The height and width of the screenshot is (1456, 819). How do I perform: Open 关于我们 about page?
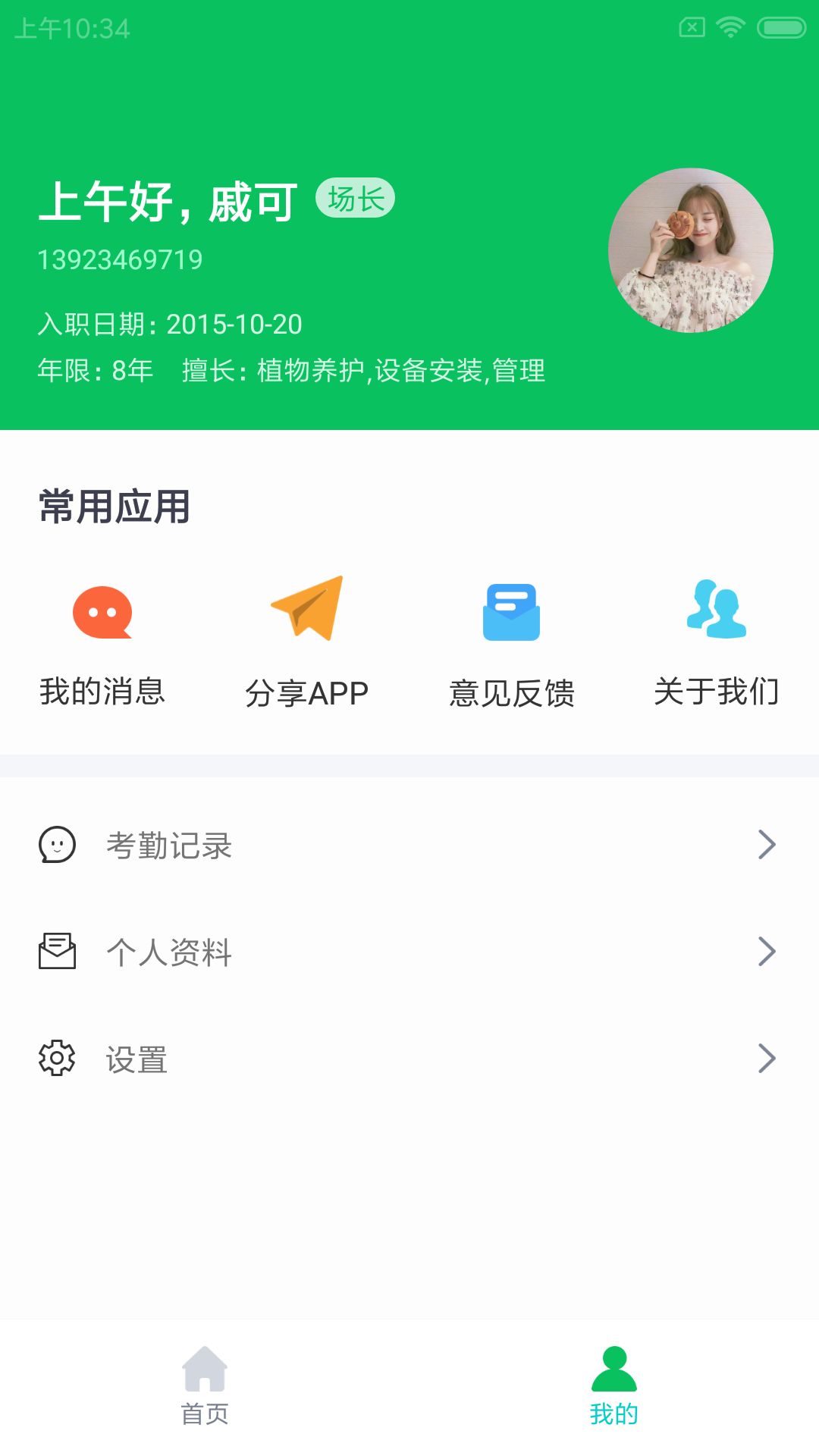[717, 641]
